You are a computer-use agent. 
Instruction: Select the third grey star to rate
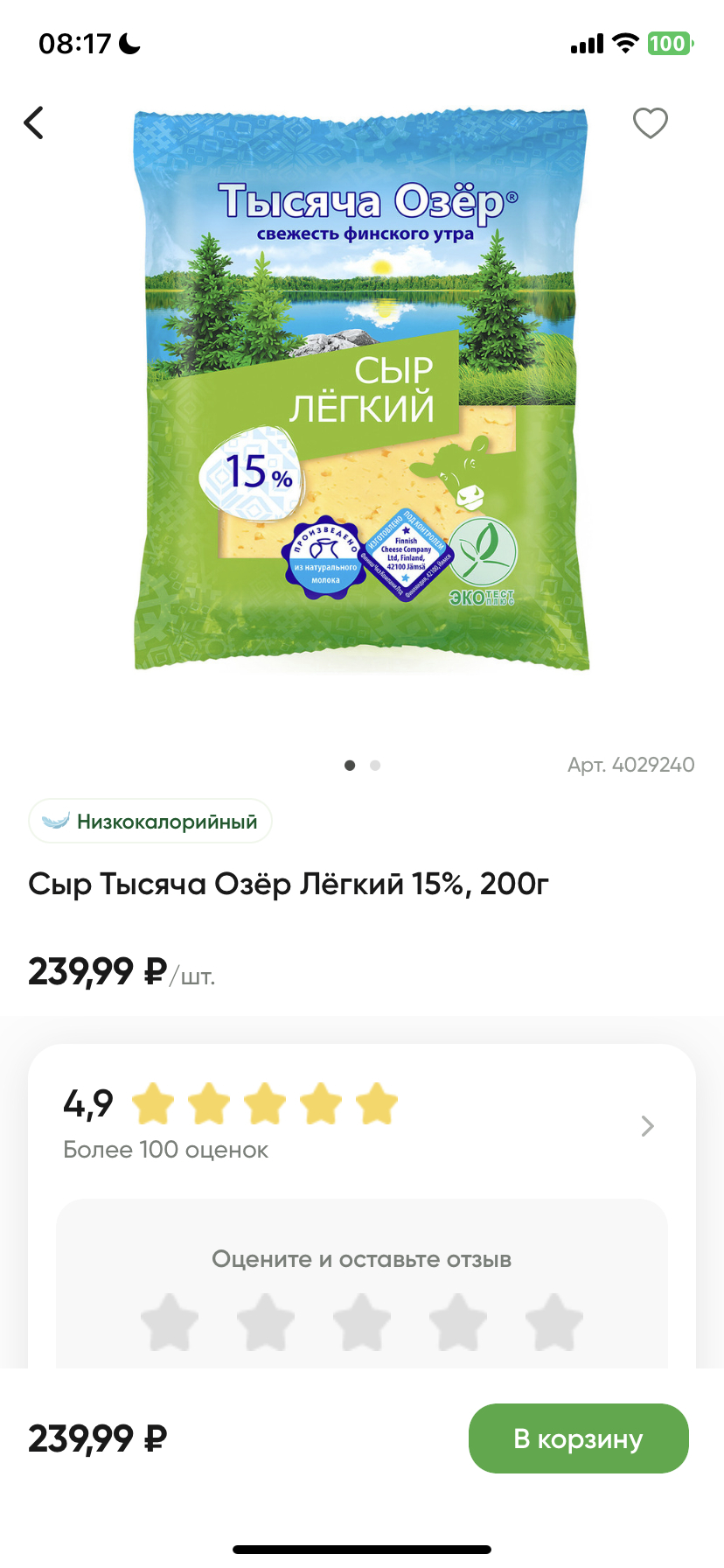tap(362, 1322)
